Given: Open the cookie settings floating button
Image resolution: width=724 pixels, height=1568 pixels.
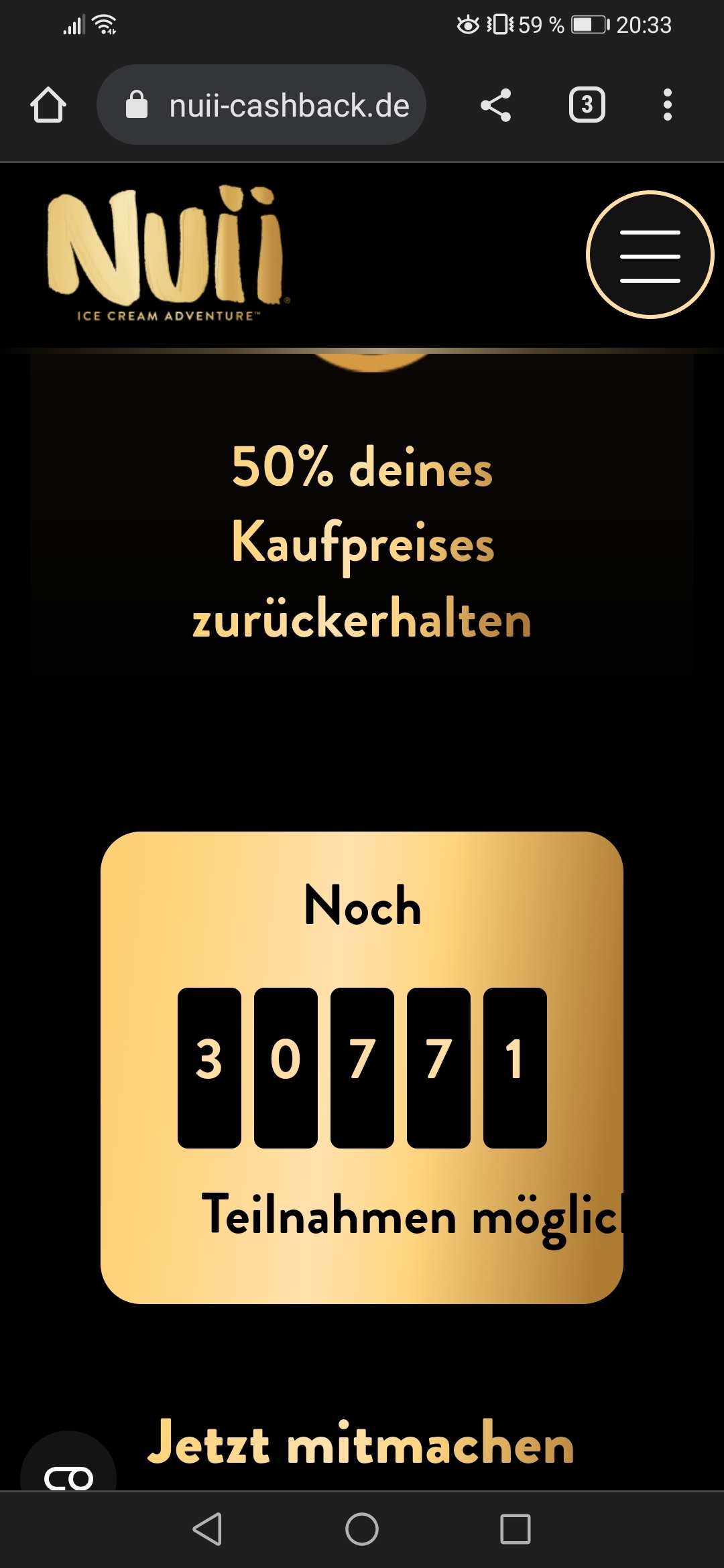Looking at the screenshot, I should (68, 1467).
